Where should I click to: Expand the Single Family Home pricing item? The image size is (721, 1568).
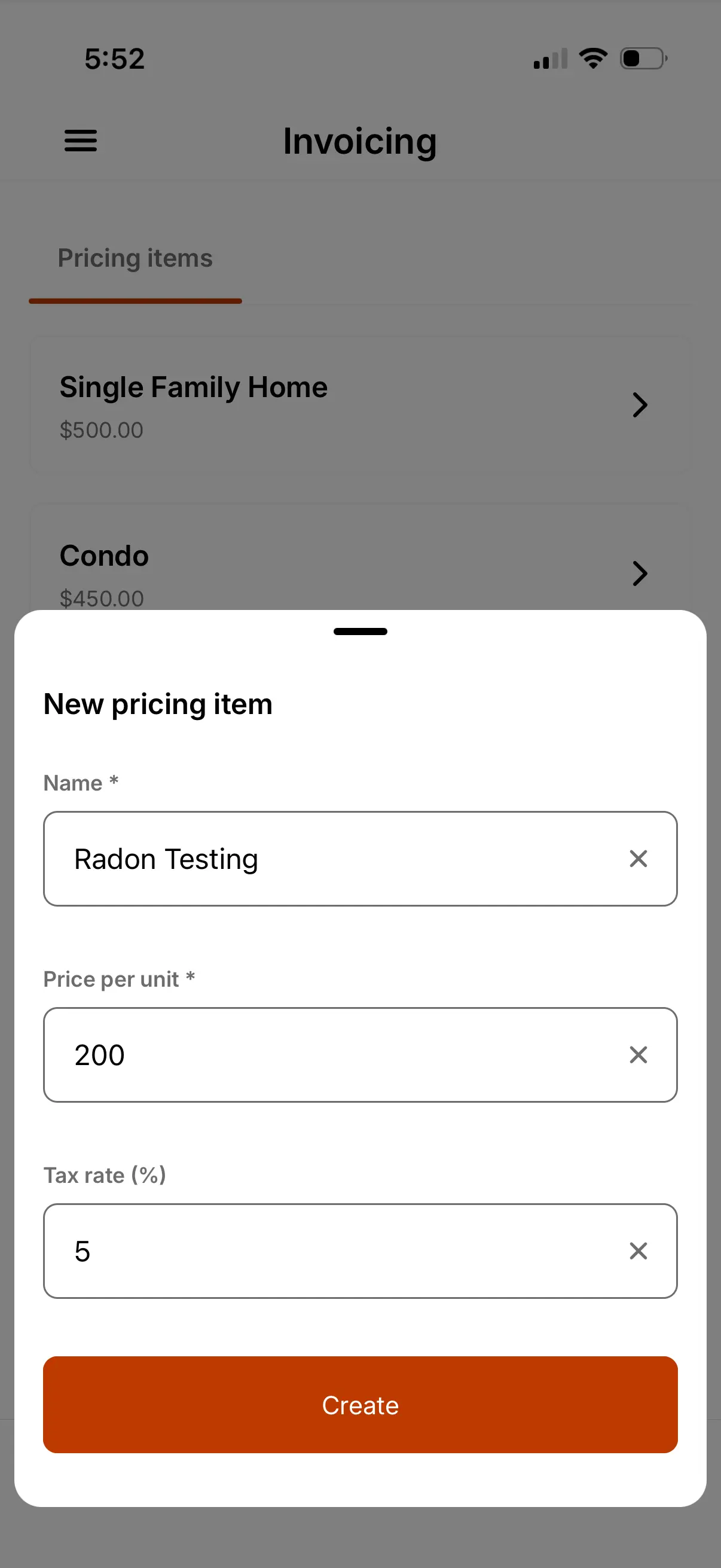(x=640, y=405)
